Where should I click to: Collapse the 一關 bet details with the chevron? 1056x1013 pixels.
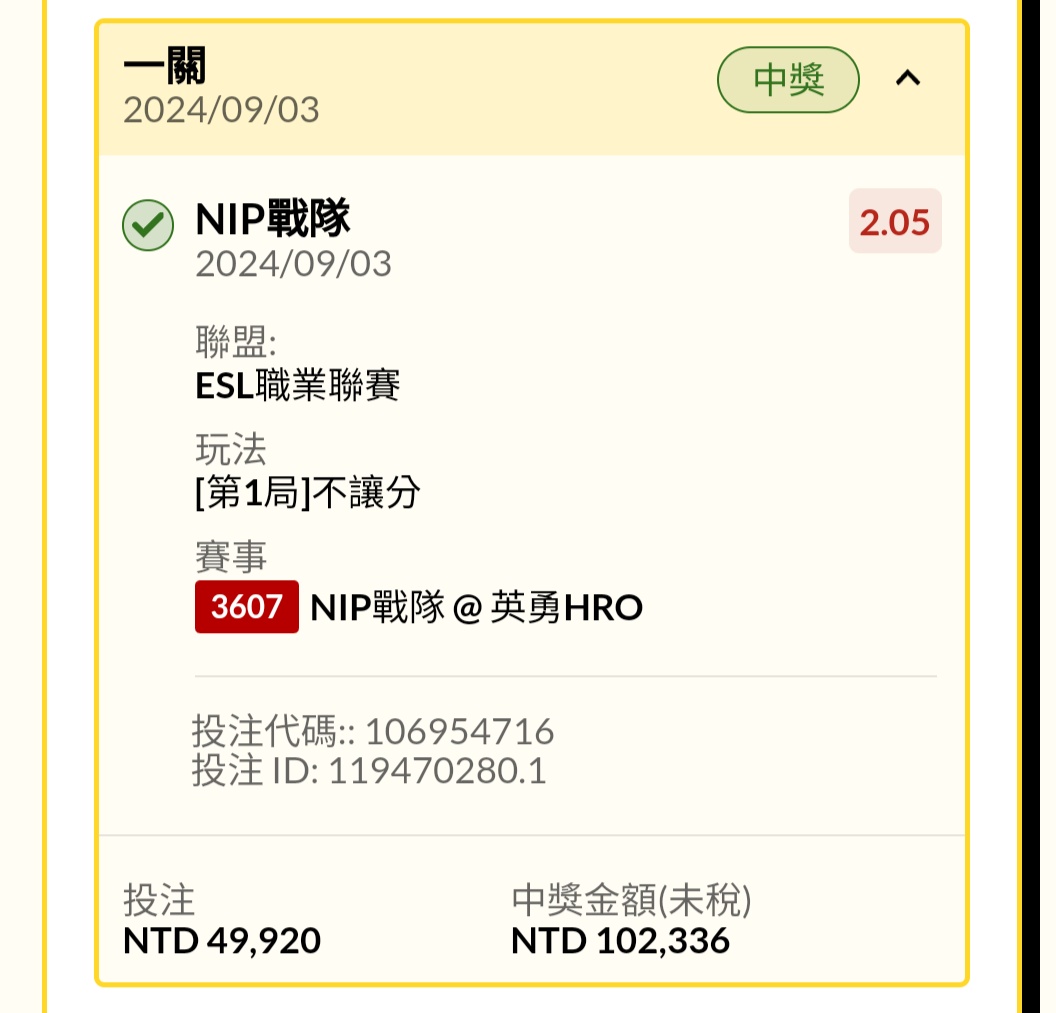(x=907, y=78)
